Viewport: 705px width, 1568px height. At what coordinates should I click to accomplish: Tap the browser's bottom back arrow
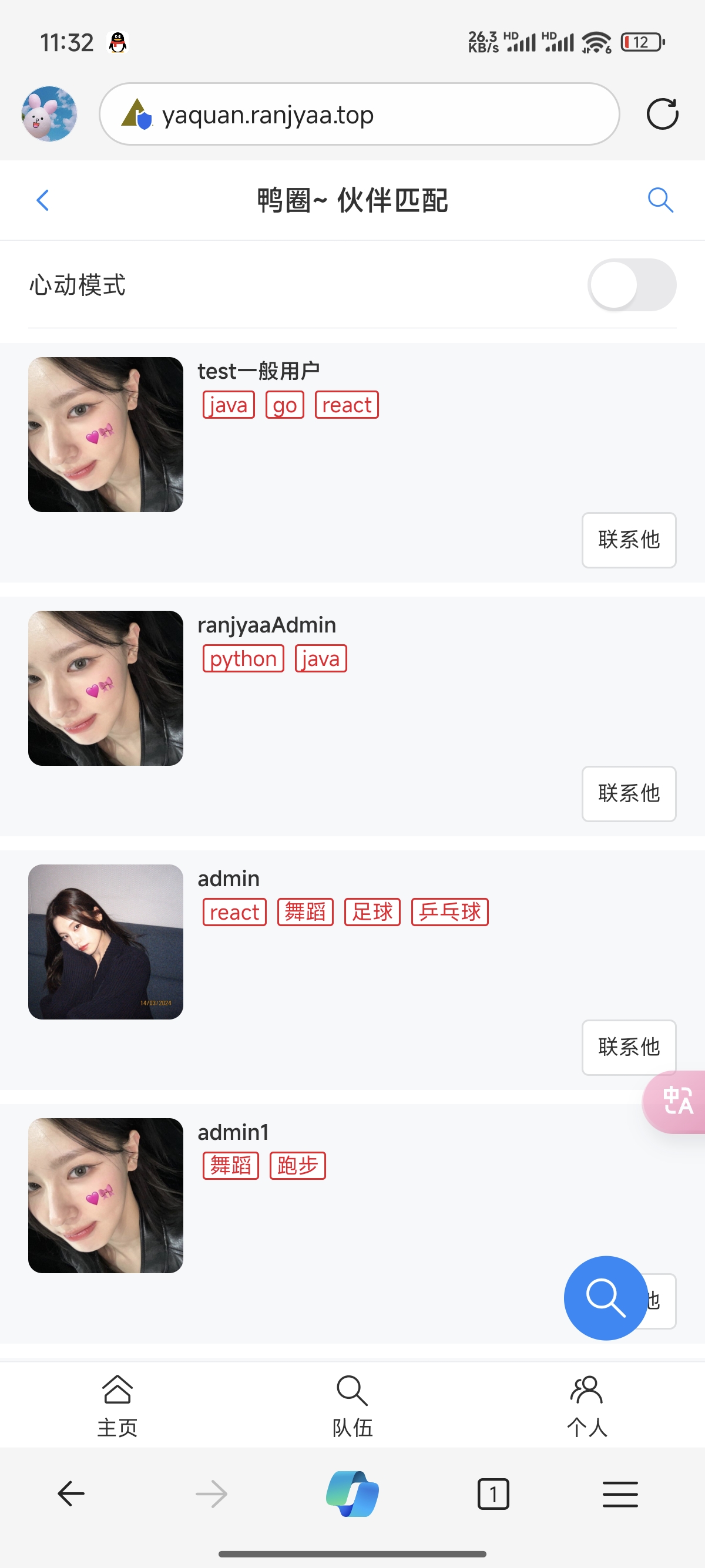click(71, 1494)
